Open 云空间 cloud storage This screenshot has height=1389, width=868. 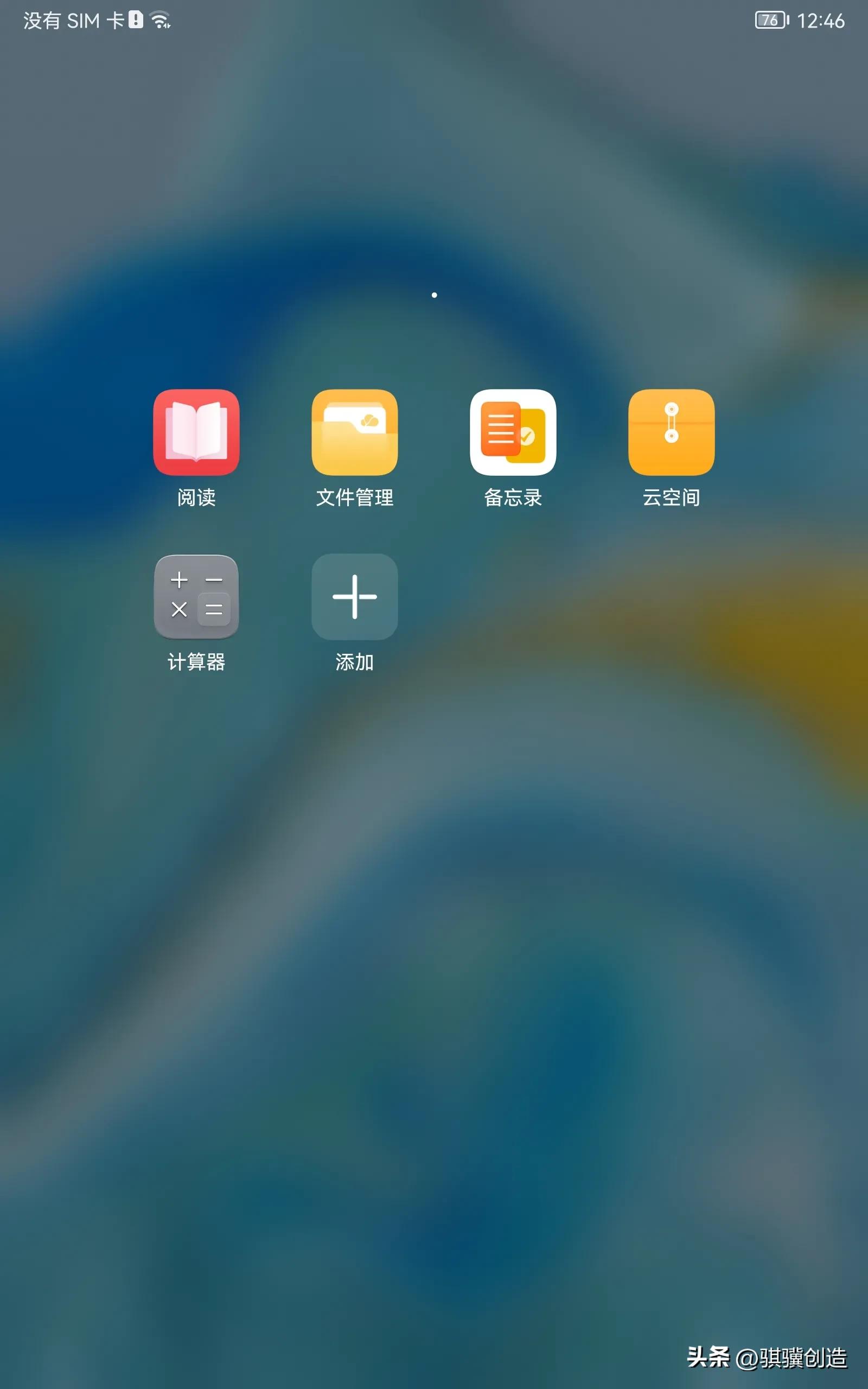tap(672, 432)
